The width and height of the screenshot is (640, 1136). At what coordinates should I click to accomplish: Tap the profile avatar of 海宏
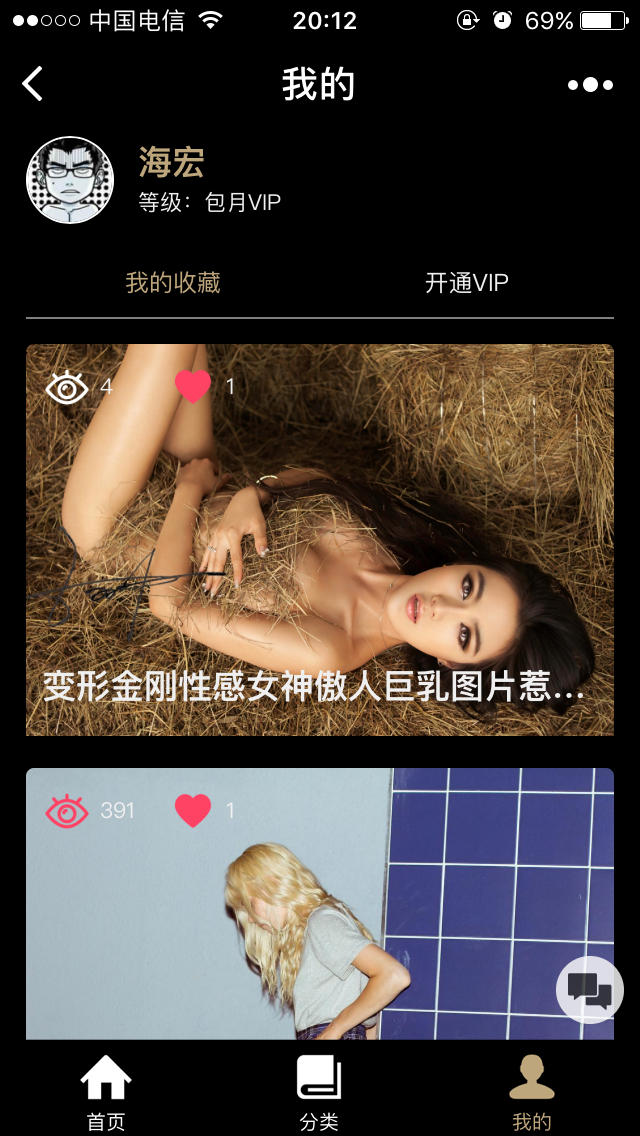pyautogui.click(x=69, y=180)
